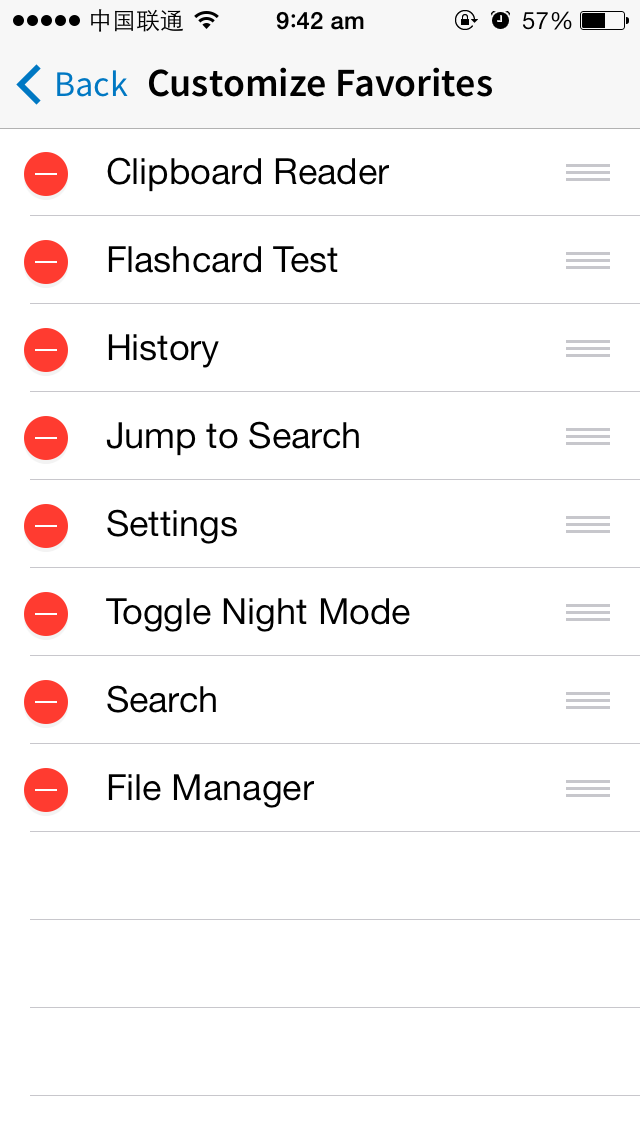This screenshot has width=640, height=1136.
Task: Delete History from the favorites list
Action: tap(46, 350)
